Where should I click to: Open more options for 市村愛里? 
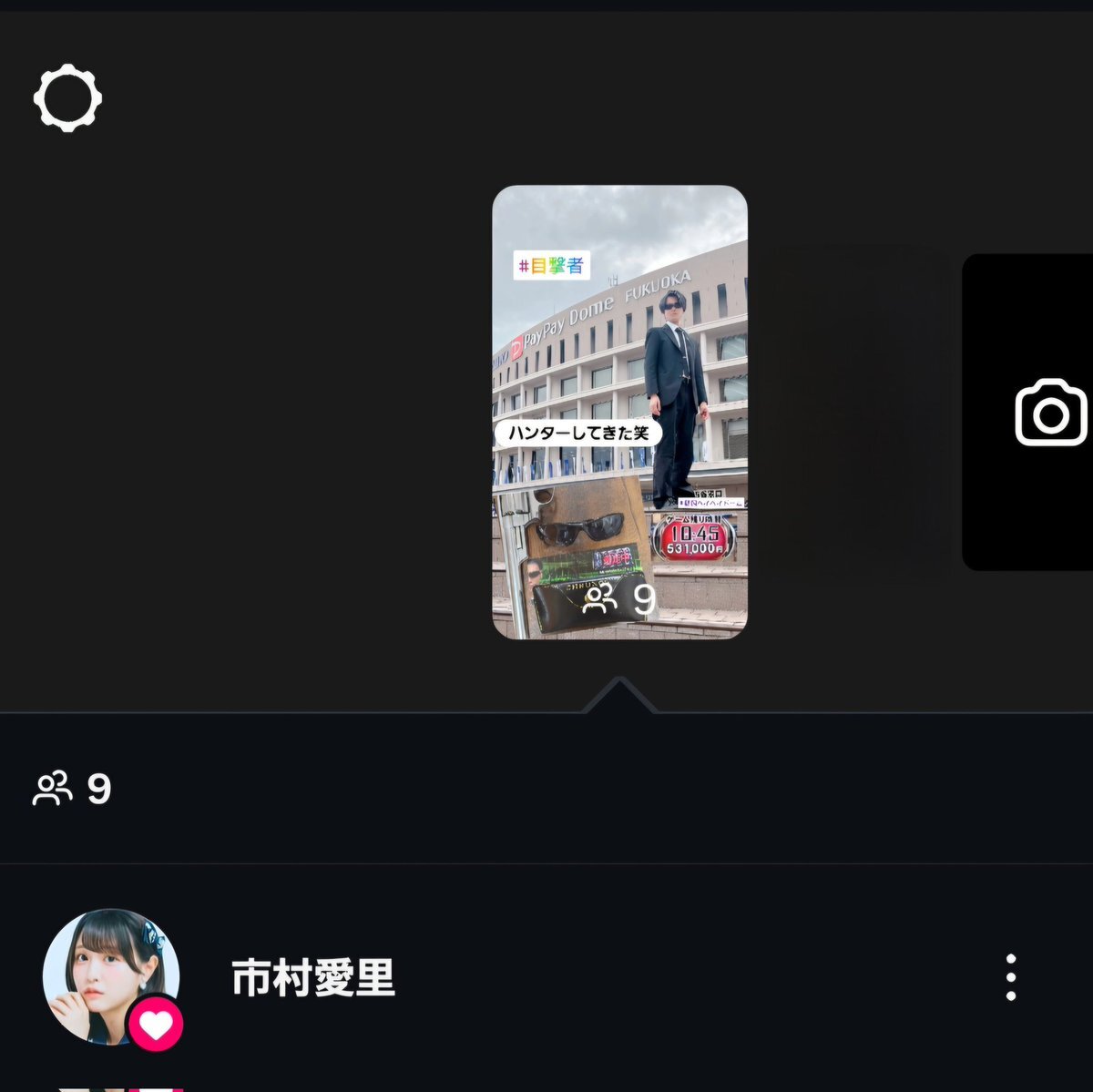click(x=1010, y=978)
